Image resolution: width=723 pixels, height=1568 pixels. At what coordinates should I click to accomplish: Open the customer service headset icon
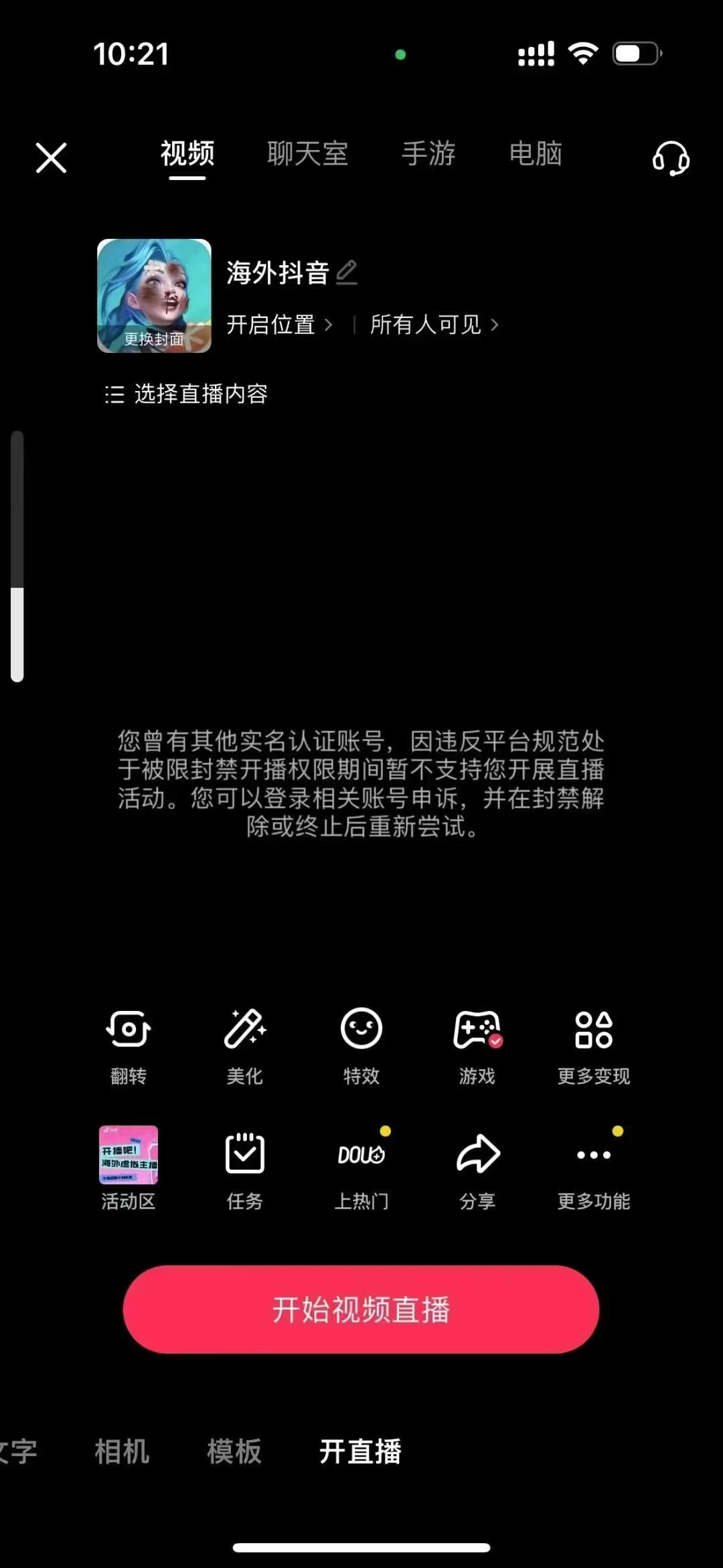click(670, 158)
